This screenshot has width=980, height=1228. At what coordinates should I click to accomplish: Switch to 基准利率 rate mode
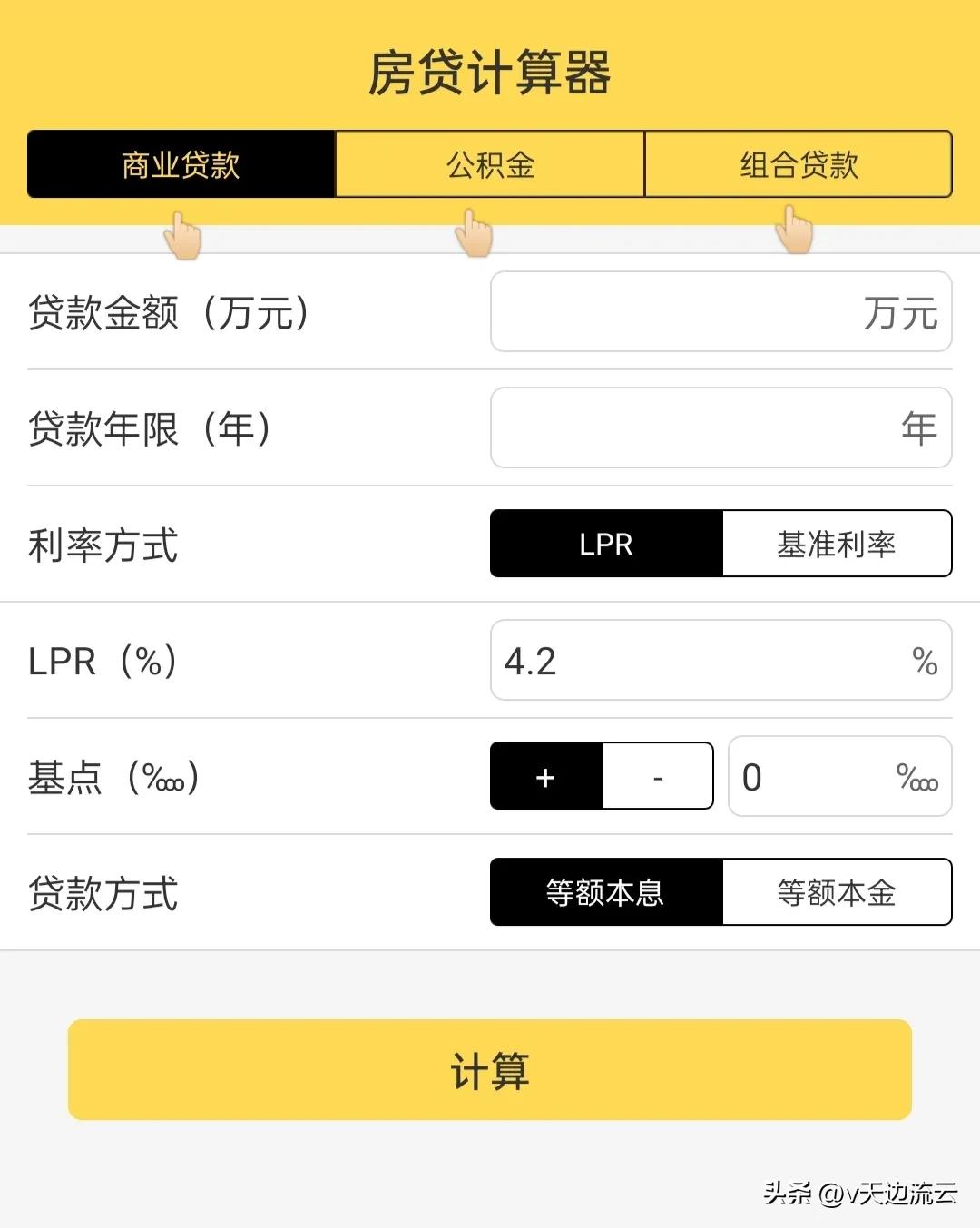837,544
